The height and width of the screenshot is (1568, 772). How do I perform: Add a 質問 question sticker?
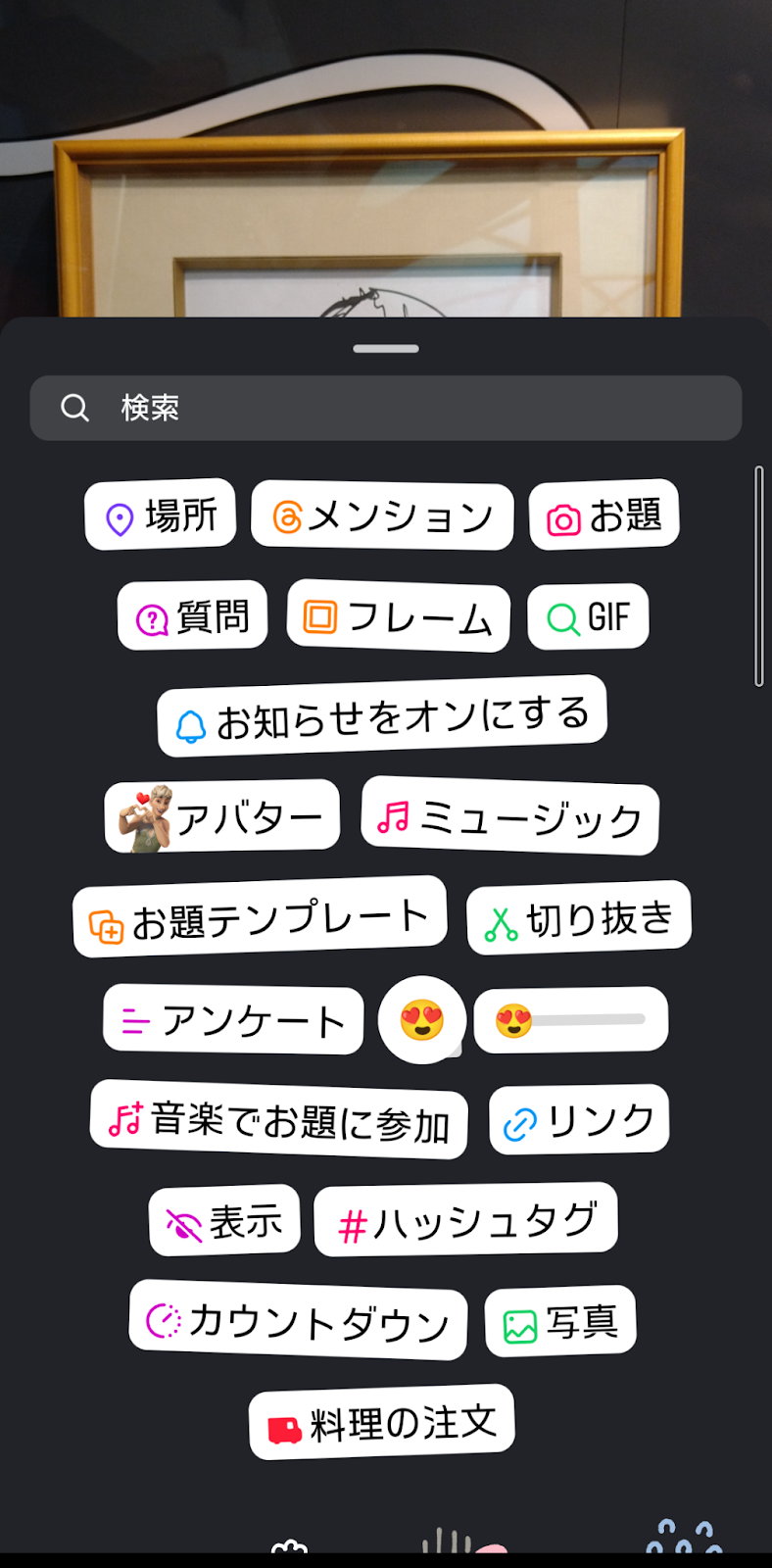point(193,616)
